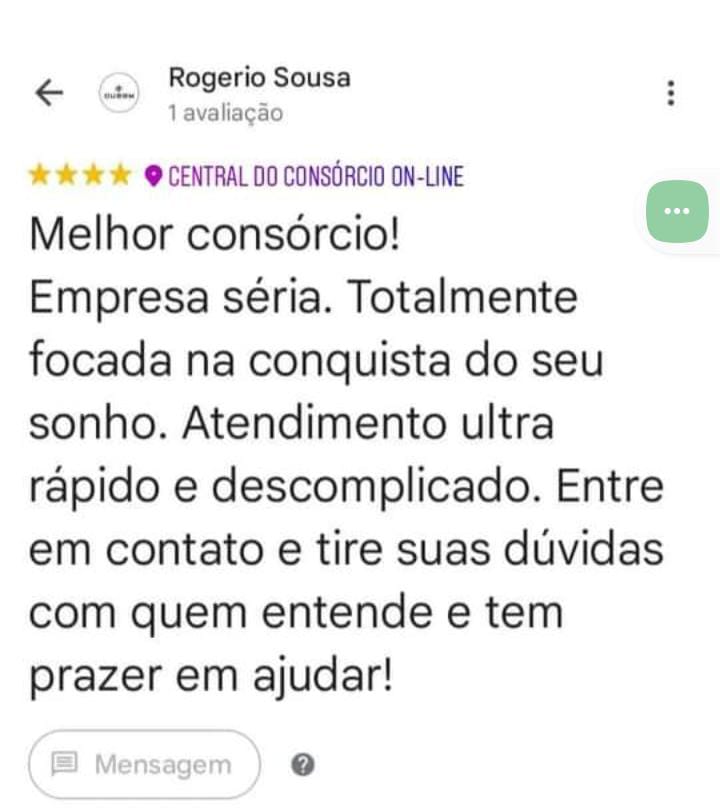This screenshot has width=720, height=808.
Task: Go back using the arrow
Action: tap(49, 93)
